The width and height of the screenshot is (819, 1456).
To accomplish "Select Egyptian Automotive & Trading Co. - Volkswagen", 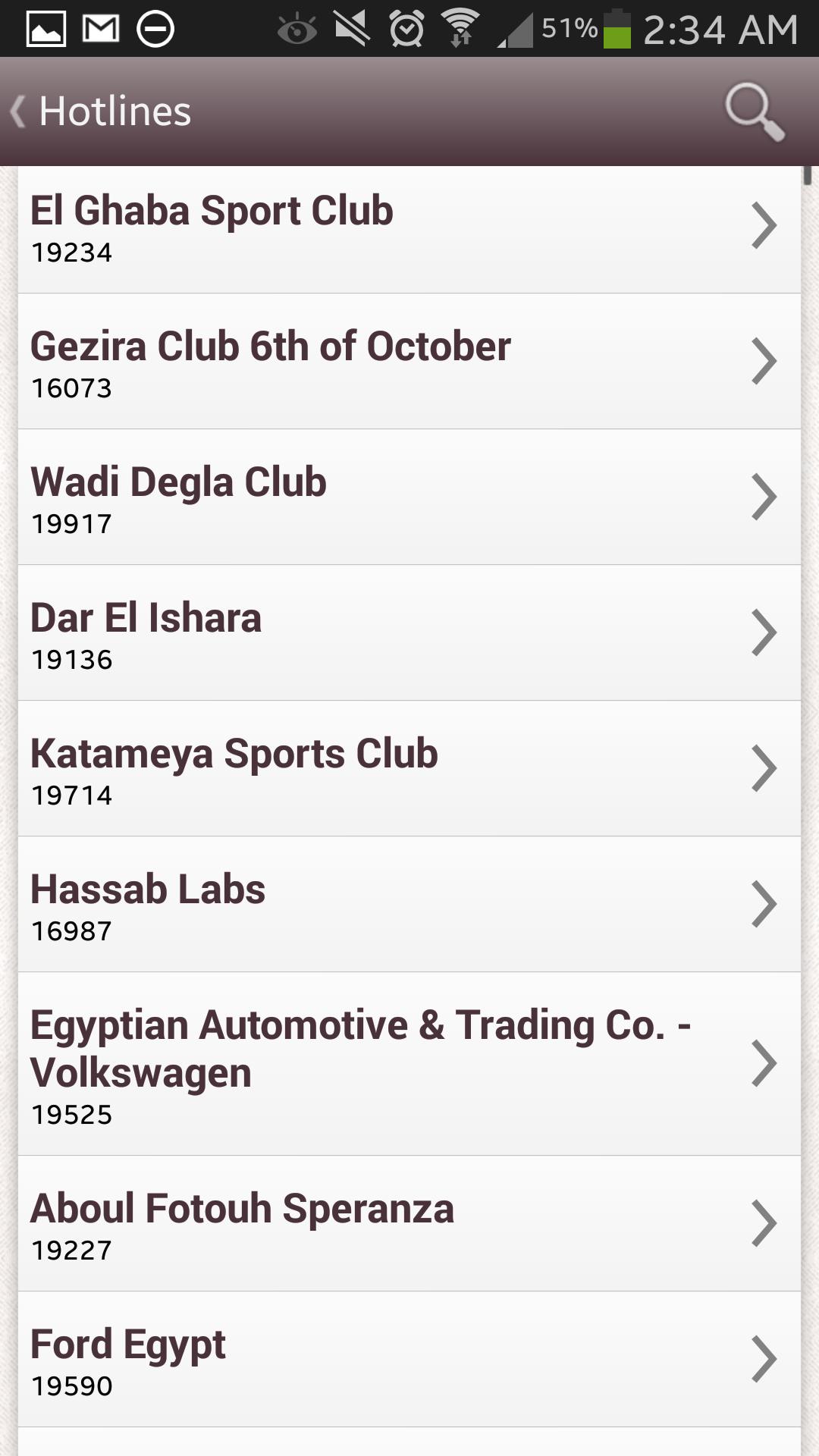I will pyautogui.click(x=409, y=1064).
